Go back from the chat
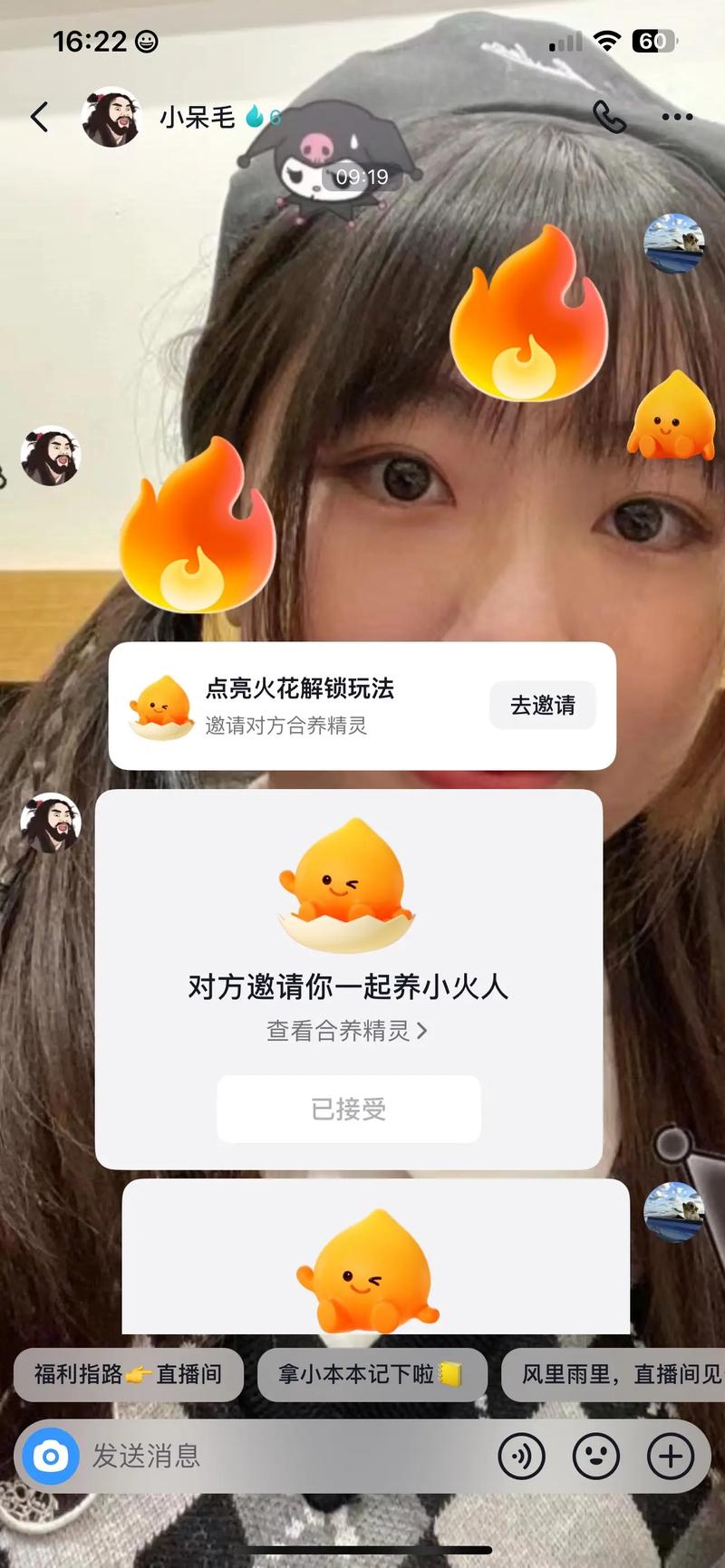The height and width of the screenshot is (1568, 725). coord(40,117)
